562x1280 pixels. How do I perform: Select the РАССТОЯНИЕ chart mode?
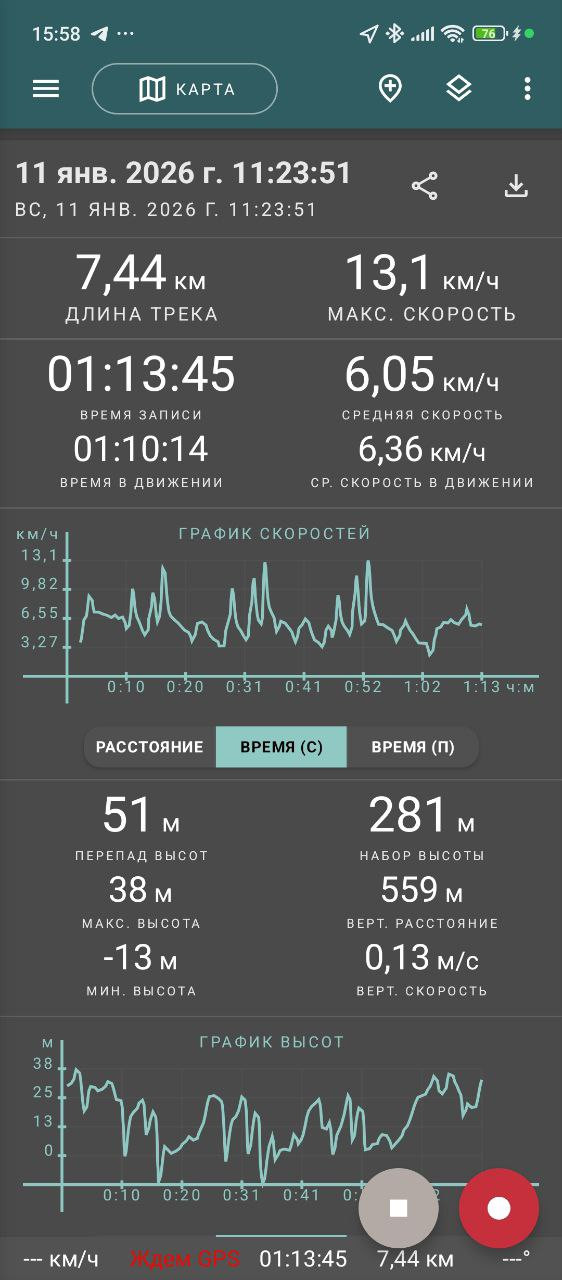coord(150,747)
